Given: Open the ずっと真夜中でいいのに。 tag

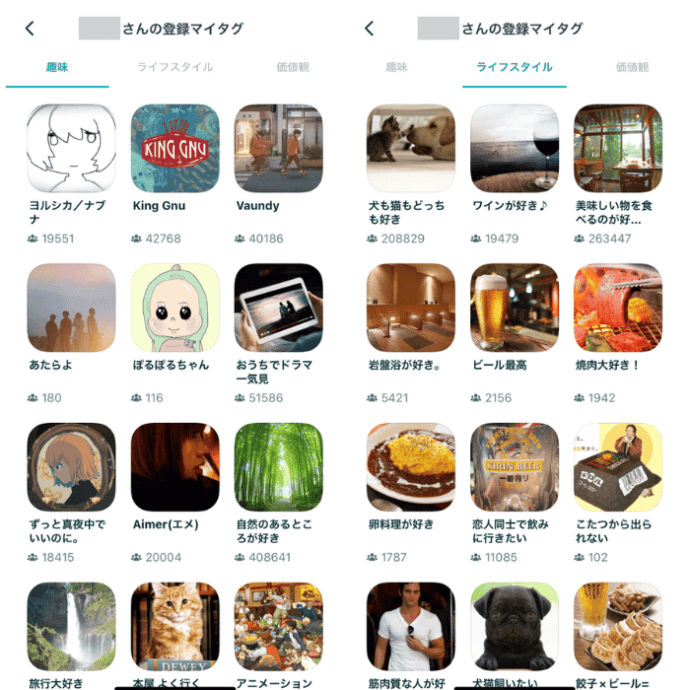Looking at the screenshot, I should (71, 467).
